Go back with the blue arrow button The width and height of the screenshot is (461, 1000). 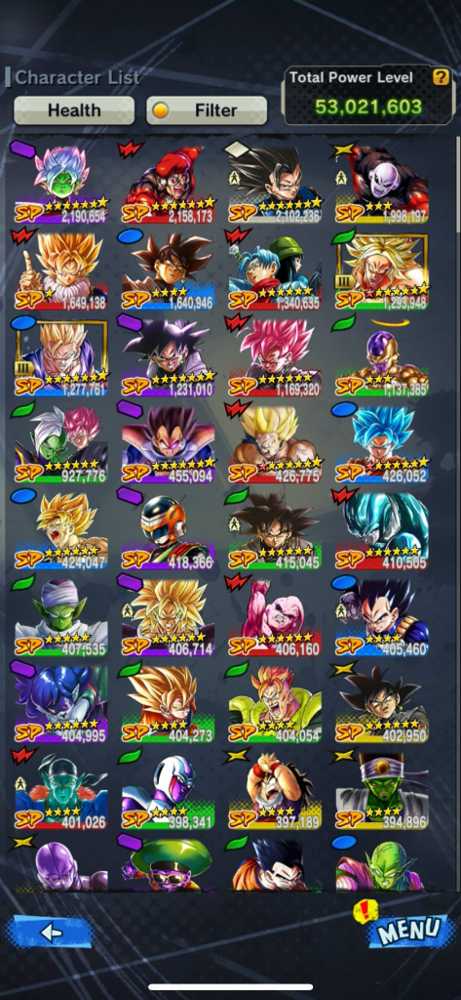coord(50,932)
